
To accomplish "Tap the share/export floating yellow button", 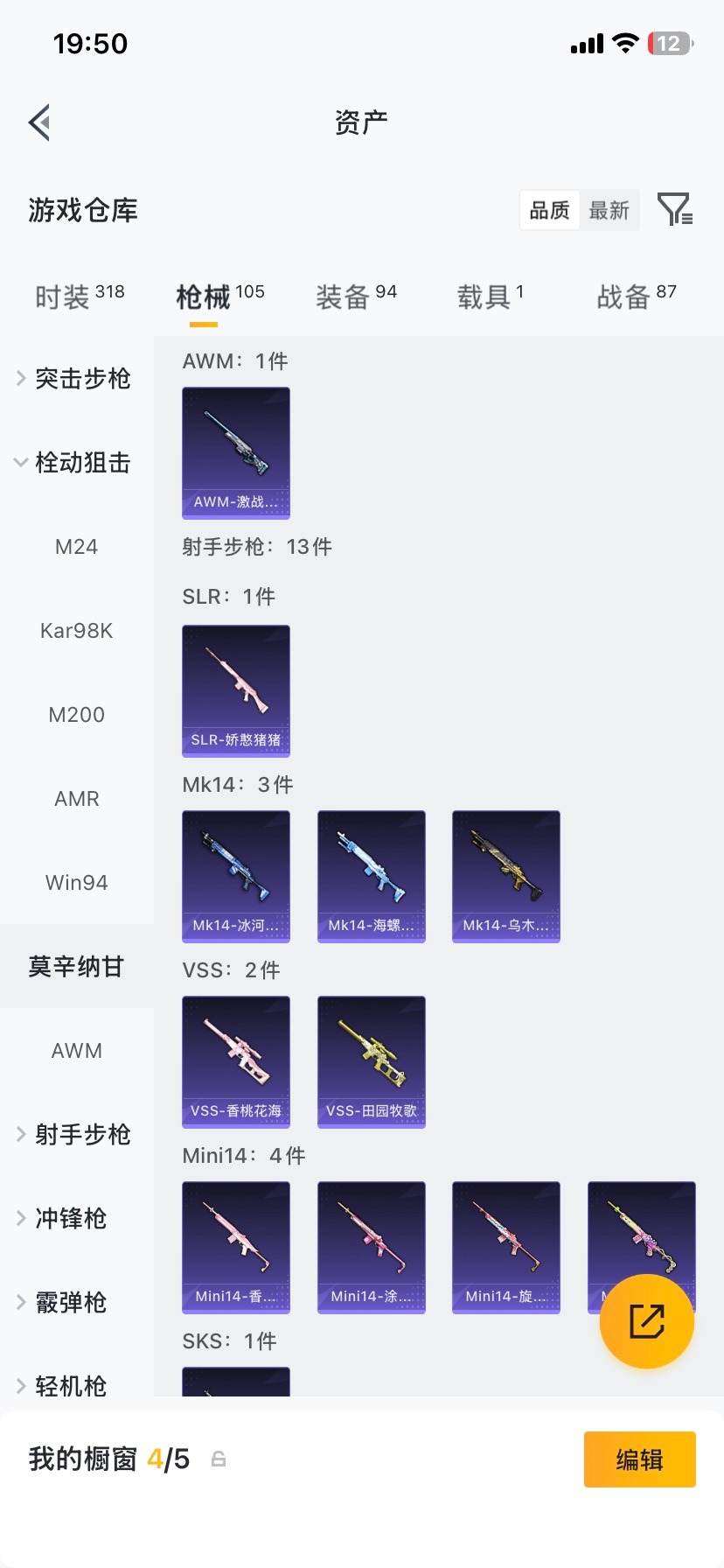I will [x=646, y=1322].
